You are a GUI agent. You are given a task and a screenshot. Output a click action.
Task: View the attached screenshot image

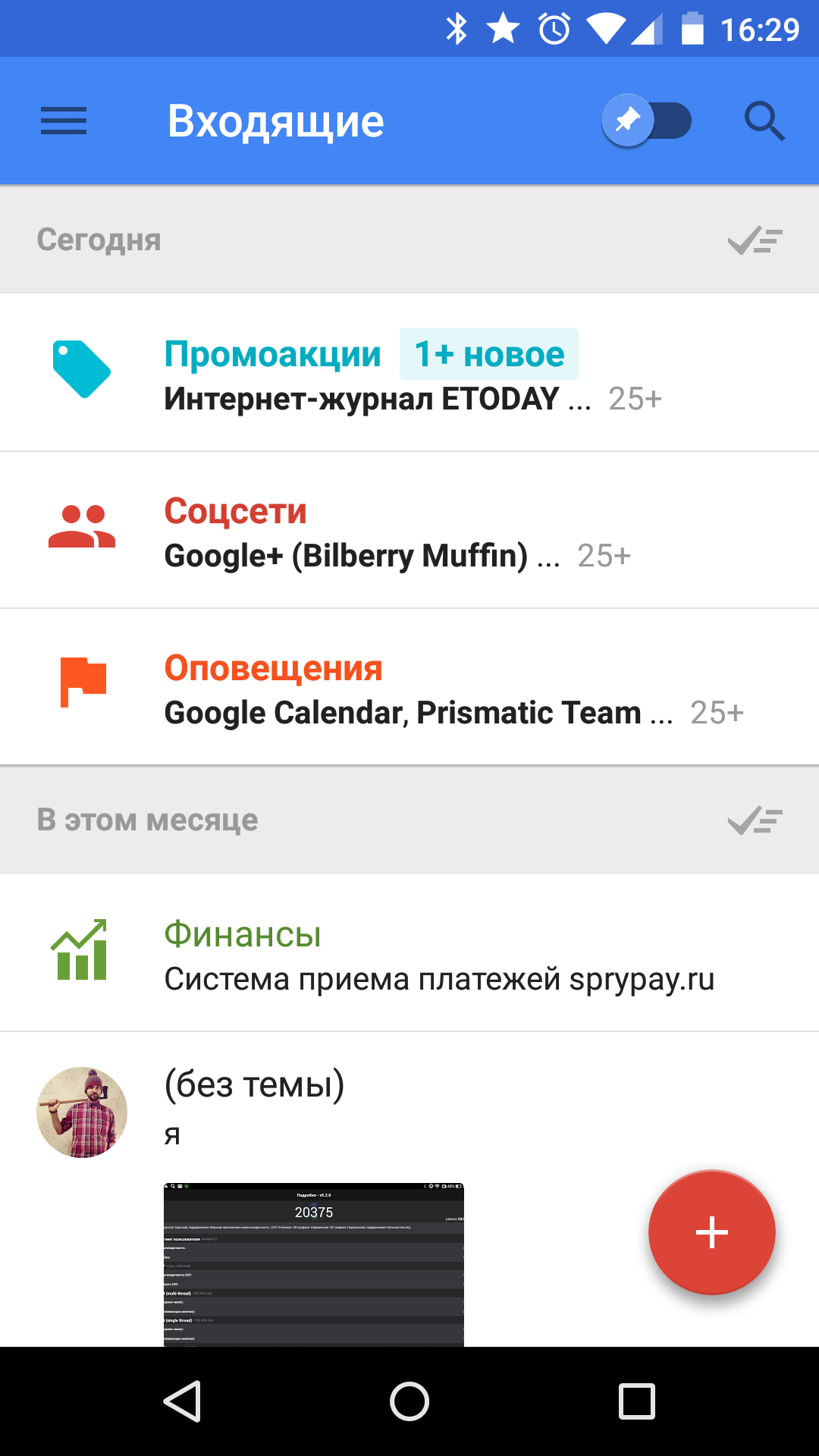click(x=314, y=1264)
